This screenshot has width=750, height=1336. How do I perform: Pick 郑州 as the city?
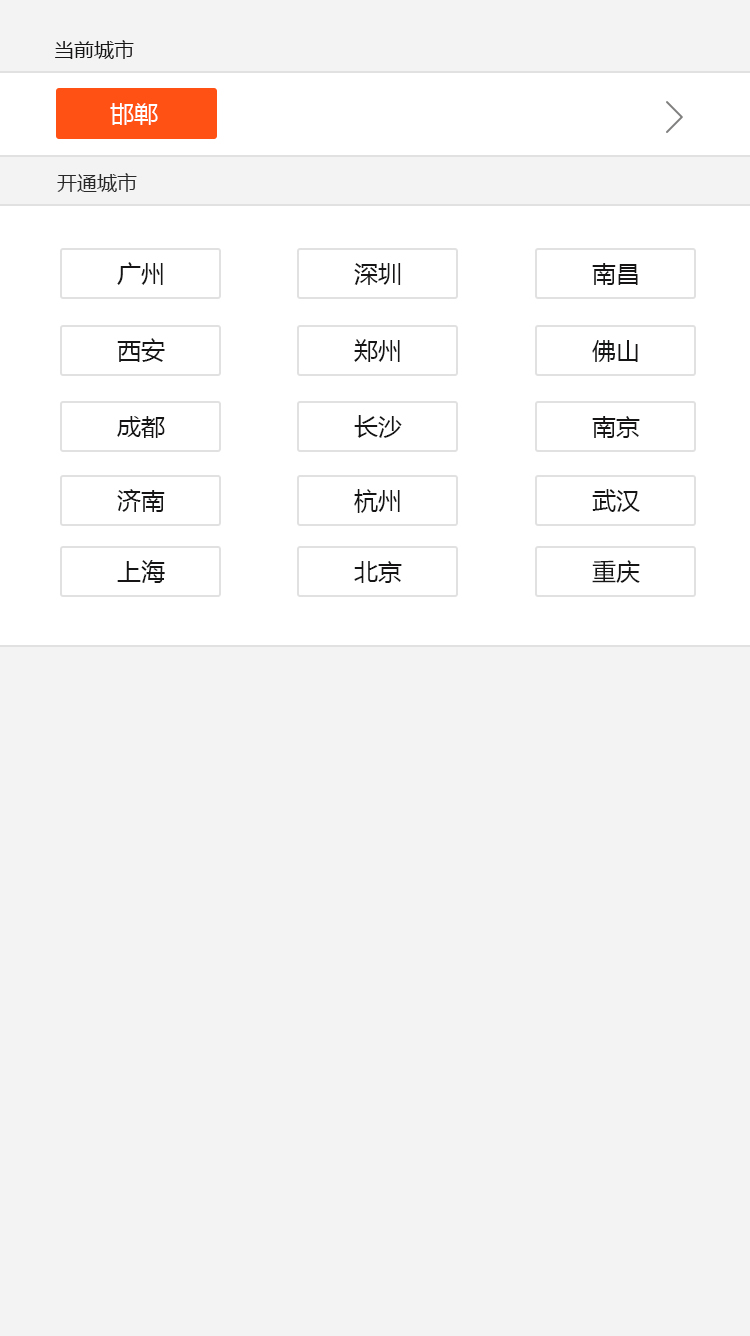pos(377,350)
